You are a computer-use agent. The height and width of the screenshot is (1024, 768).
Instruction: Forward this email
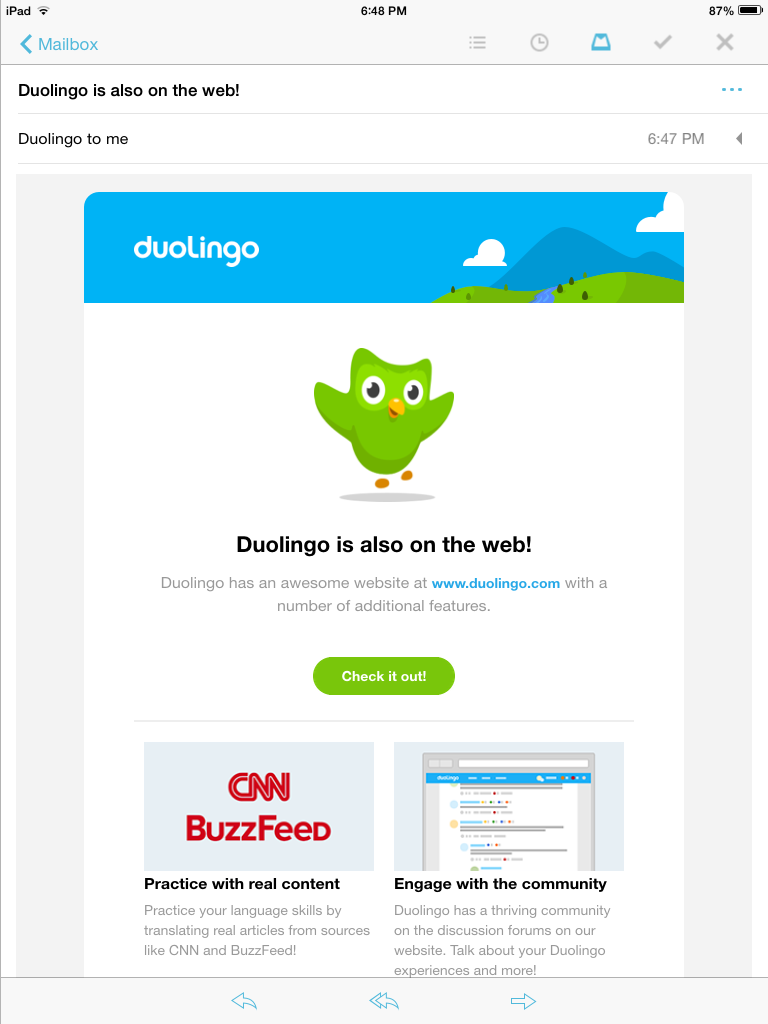point(523,1001)
